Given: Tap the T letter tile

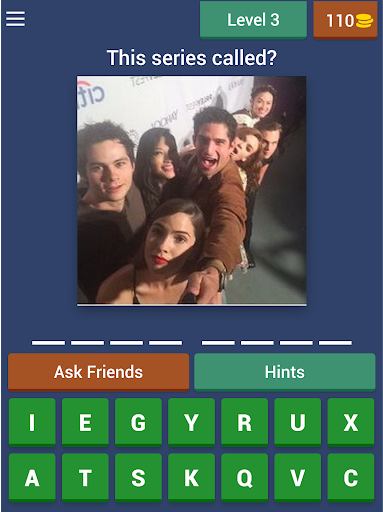Looking at the screenshot, I should (85, 478).
